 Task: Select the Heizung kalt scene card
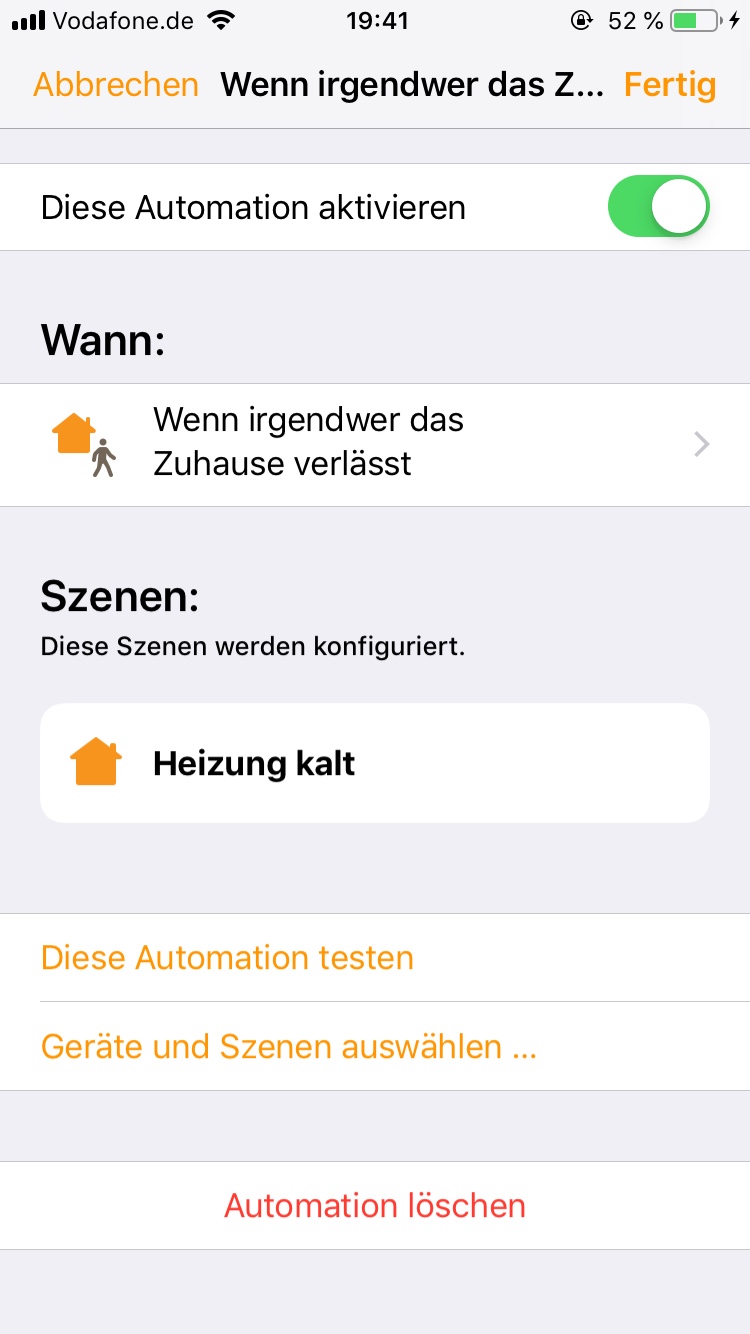(x=375, y=763)
